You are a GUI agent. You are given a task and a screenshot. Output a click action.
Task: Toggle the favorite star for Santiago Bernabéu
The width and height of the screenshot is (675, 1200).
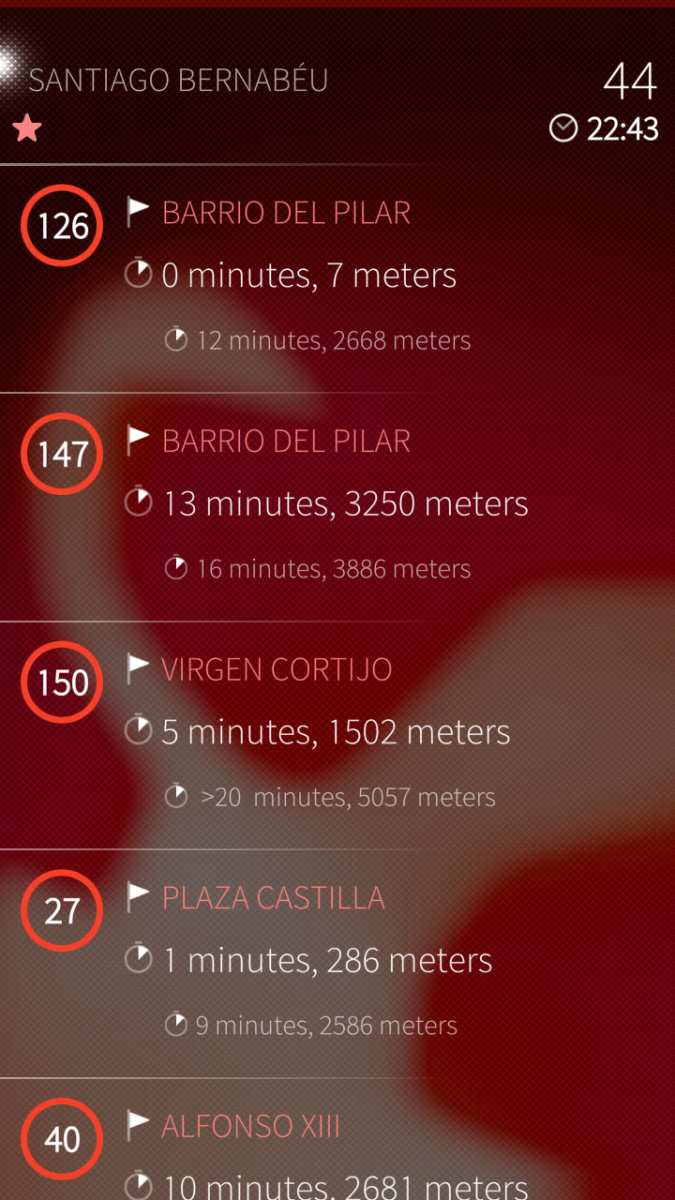tap(27, 128)
